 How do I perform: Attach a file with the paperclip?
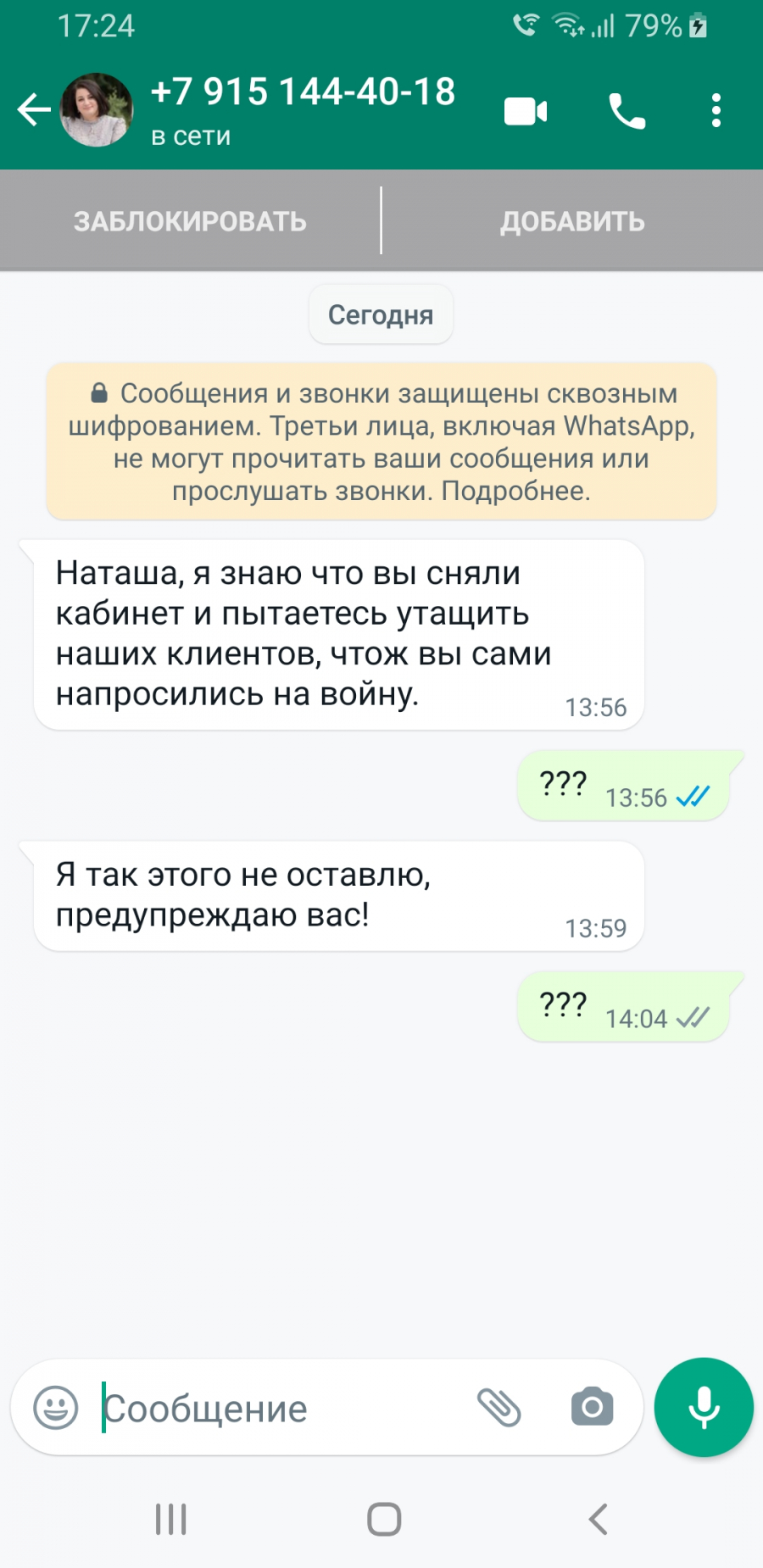click(x=499, y=1408)
